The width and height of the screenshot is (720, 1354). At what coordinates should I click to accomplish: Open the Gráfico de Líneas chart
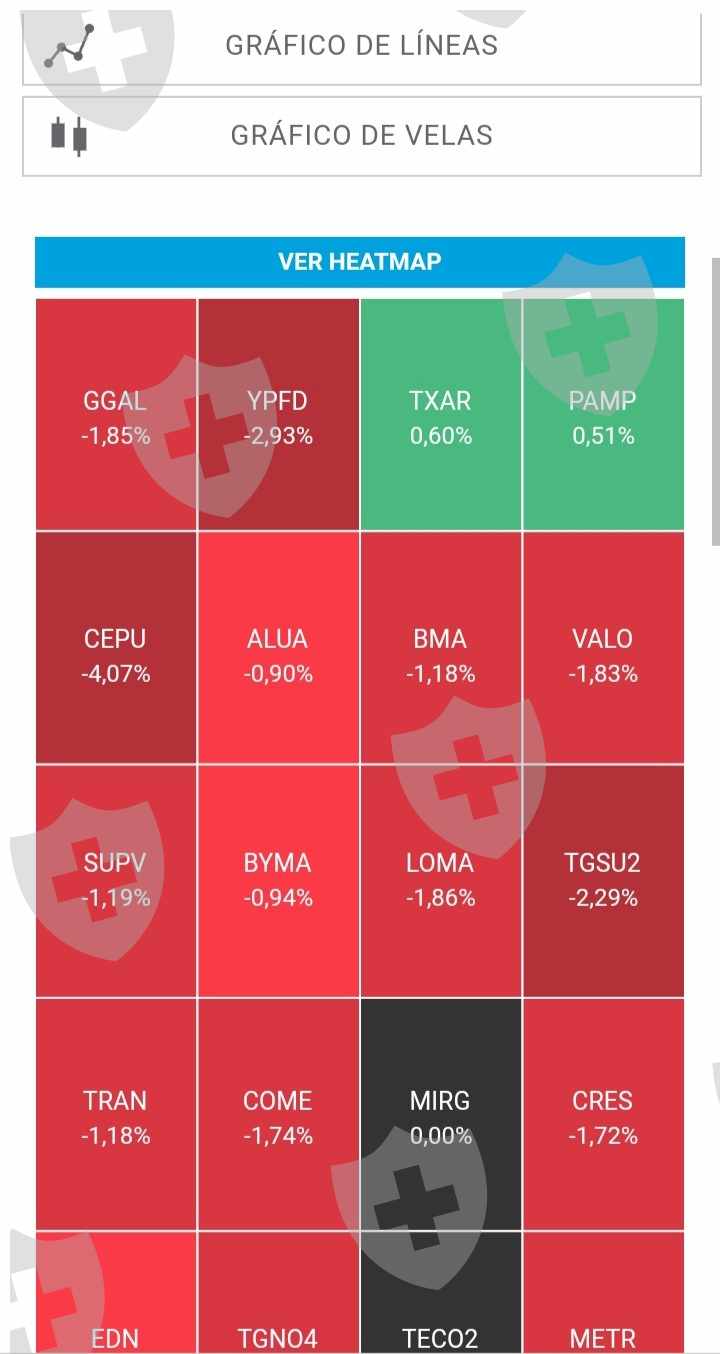tap(361, 46)
